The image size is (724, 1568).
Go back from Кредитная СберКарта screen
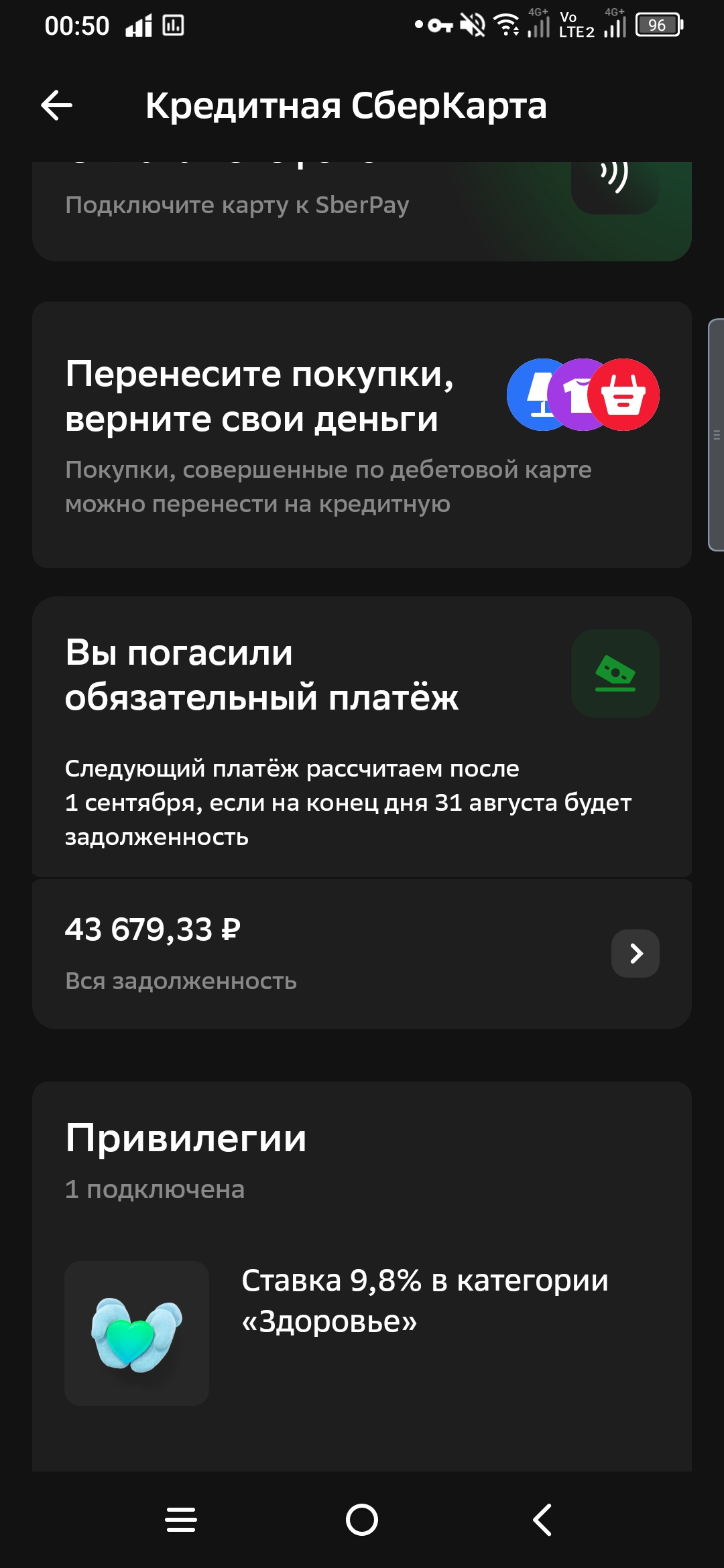57,106
